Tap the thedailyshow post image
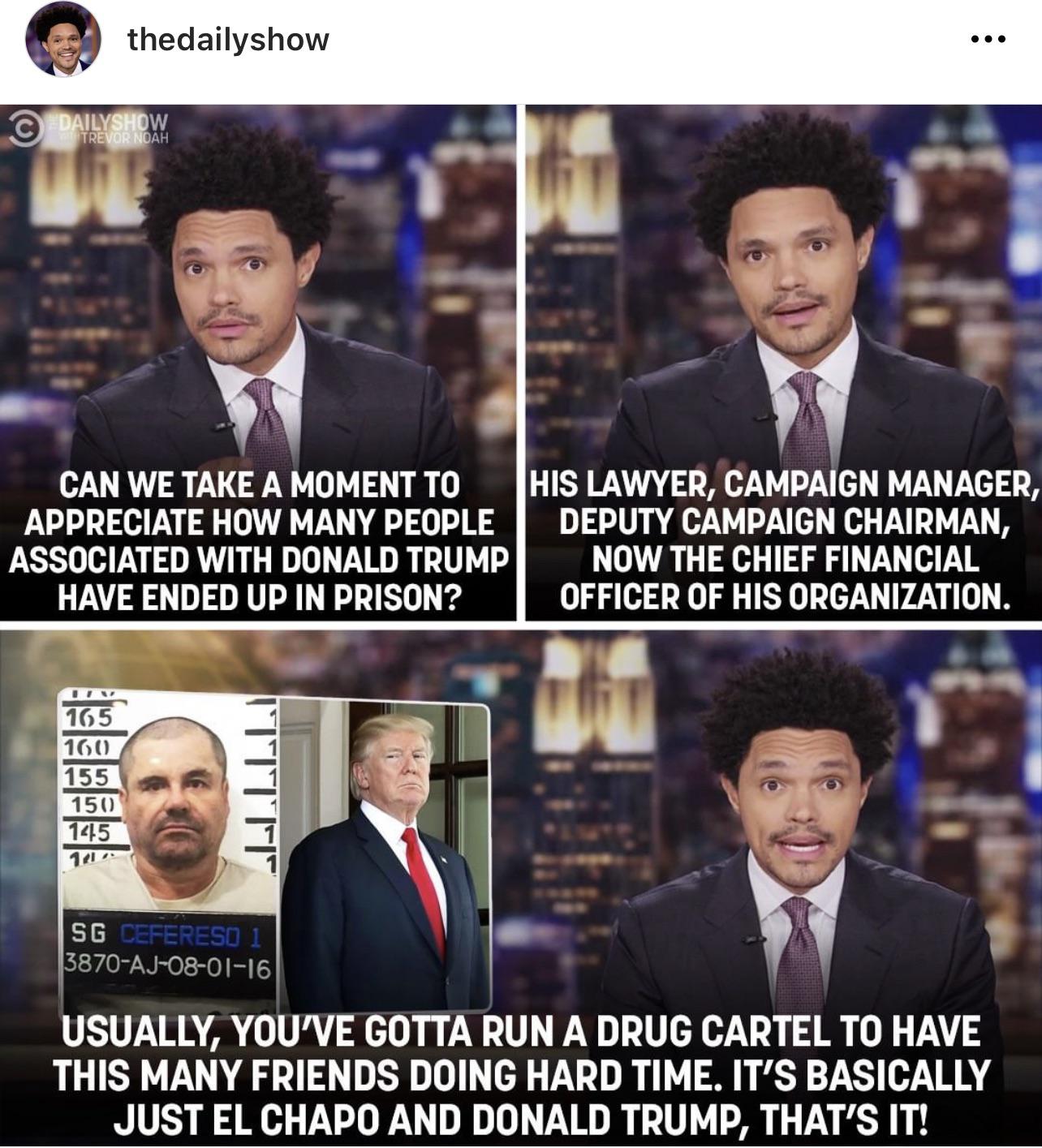 click(521, 625)
